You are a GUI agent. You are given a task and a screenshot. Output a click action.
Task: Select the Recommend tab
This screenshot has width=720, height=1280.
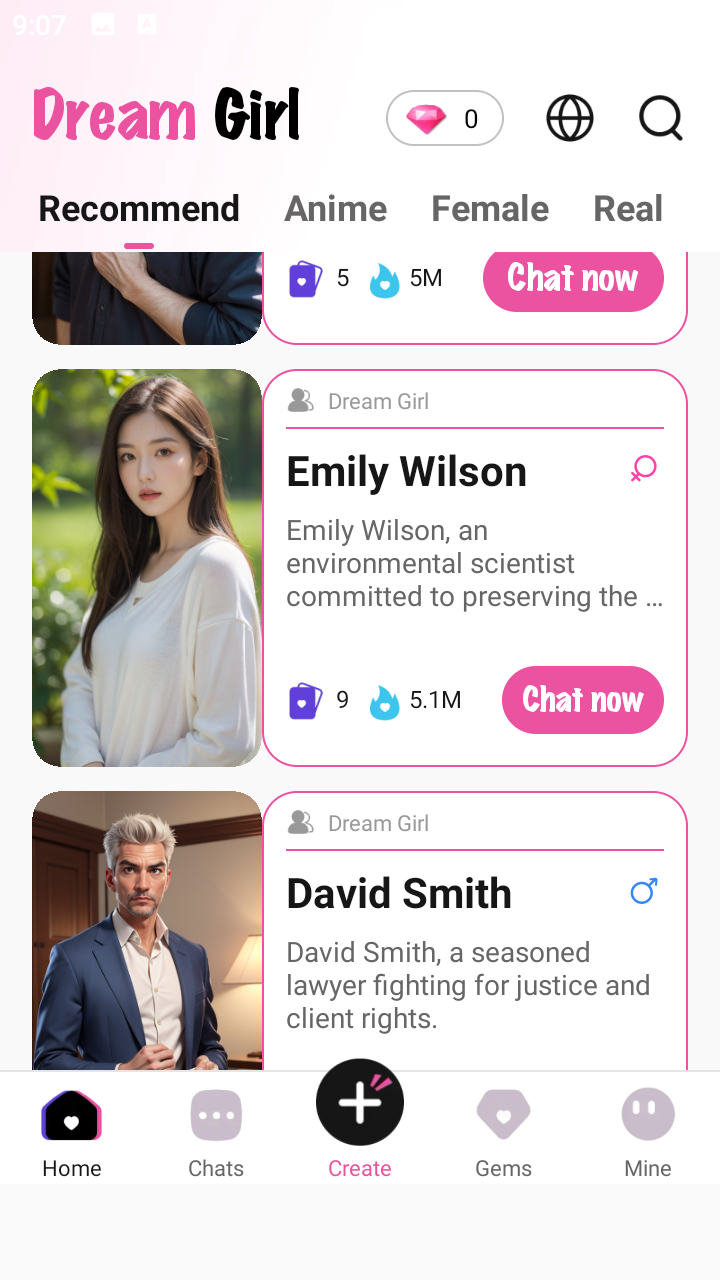[x=139, y=209]
